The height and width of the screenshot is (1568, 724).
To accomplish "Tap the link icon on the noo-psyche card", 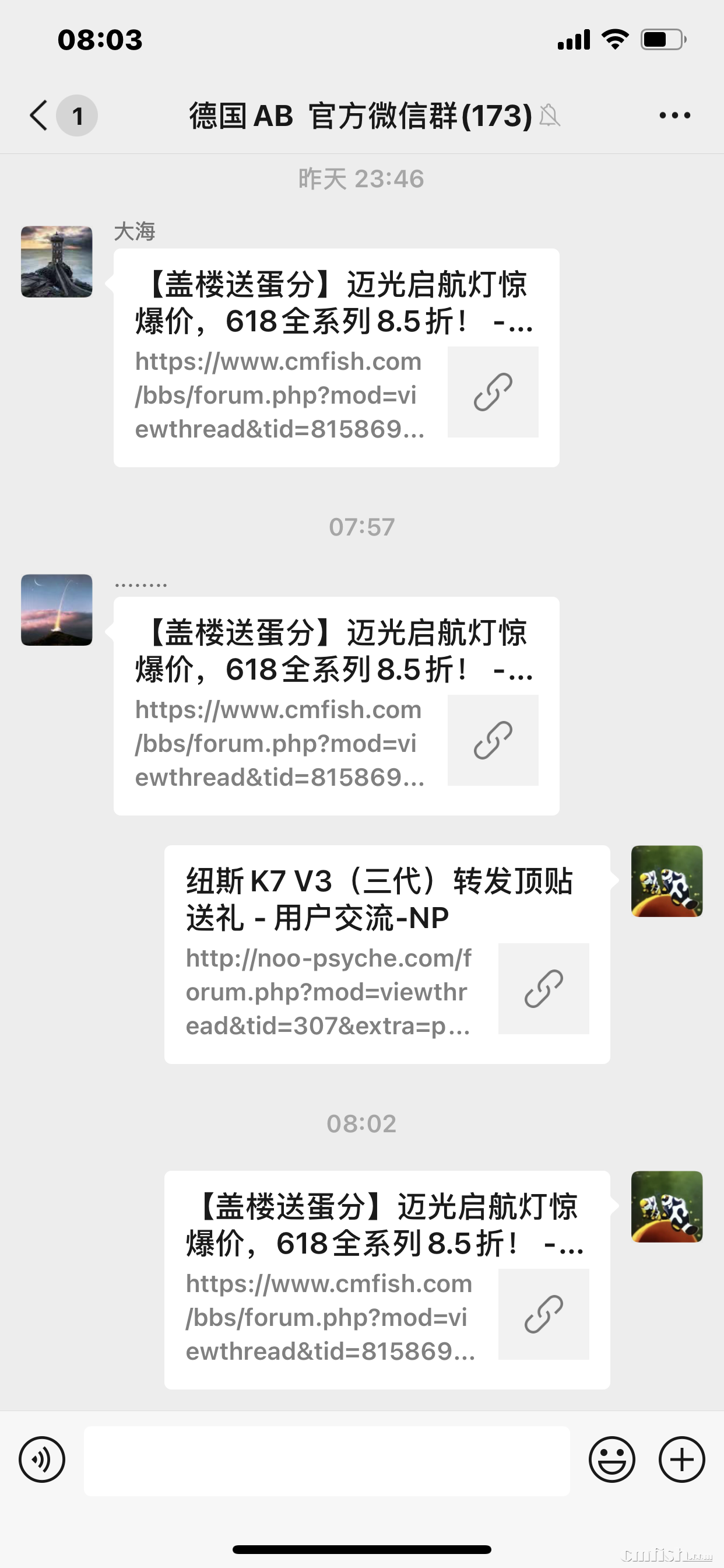I will (x=543, y=989).
